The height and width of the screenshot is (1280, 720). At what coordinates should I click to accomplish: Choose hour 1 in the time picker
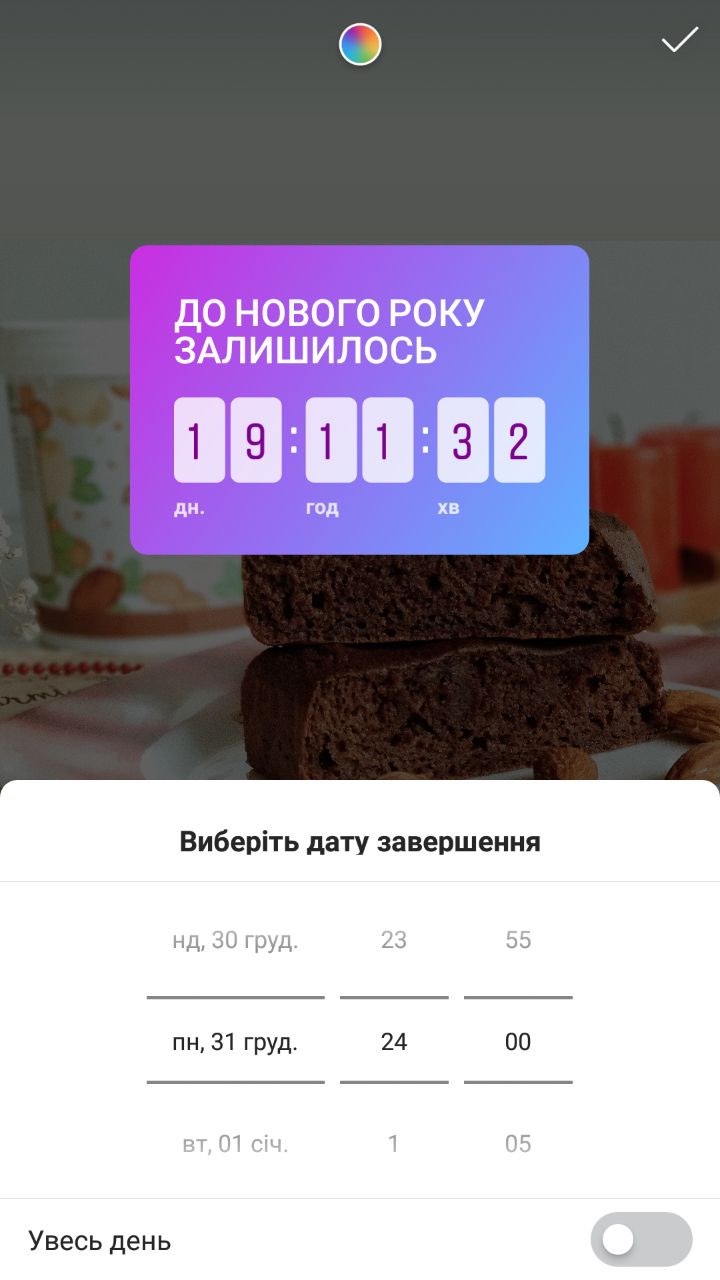[x=394, y=1144]
